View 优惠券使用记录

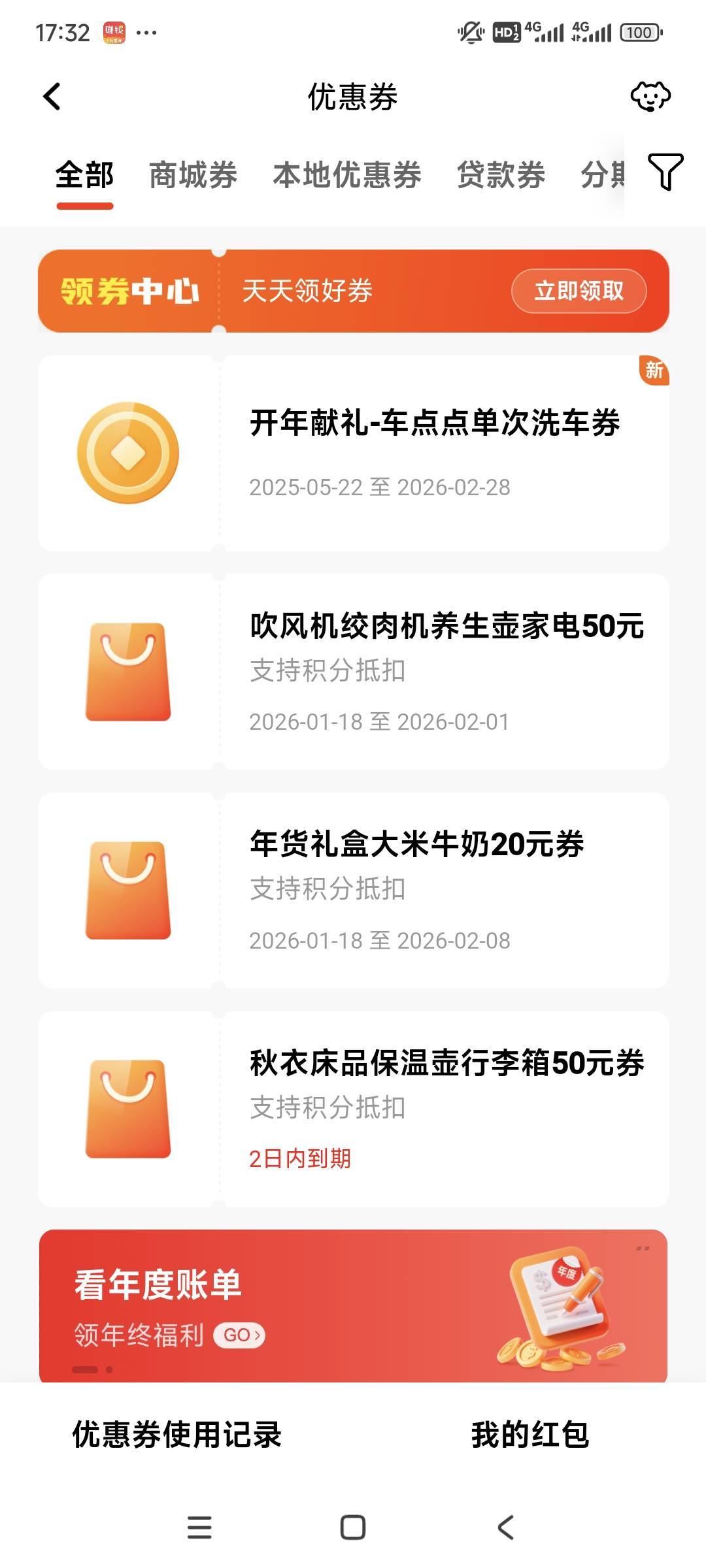(176, 1435)
